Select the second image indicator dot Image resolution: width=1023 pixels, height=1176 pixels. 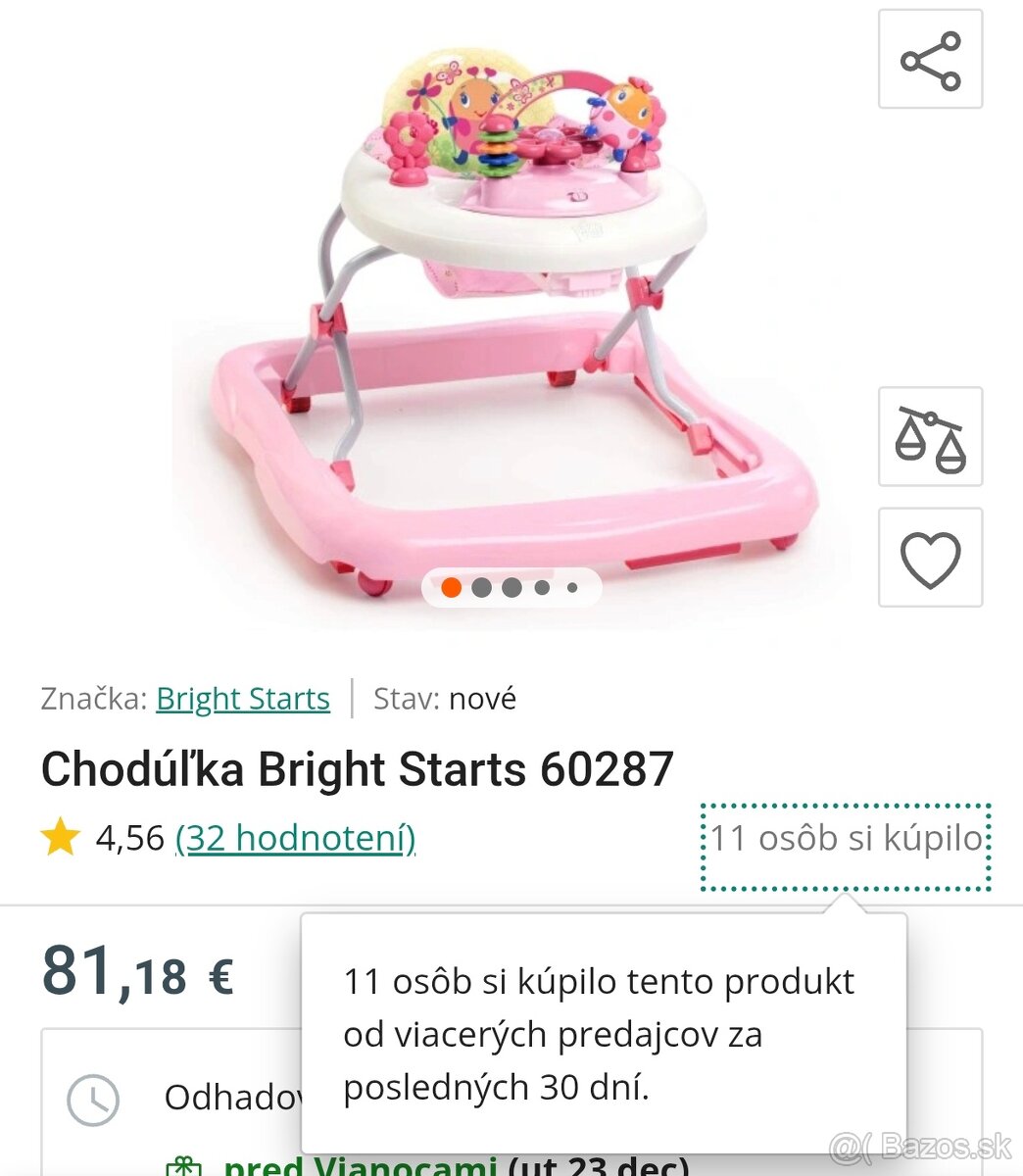[x=481, y=588]
